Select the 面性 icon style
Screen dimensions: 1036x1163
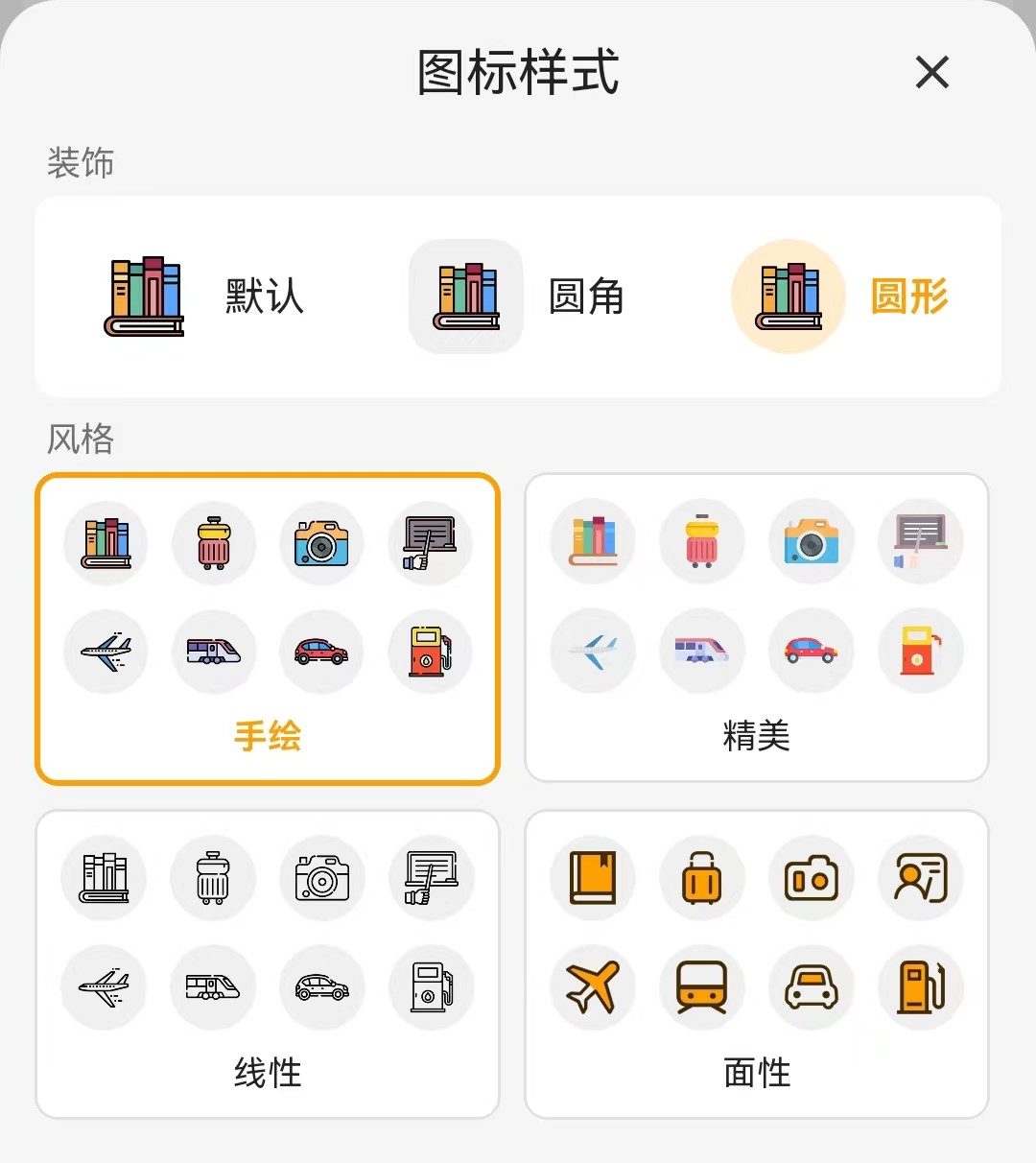pos(756,1074)
